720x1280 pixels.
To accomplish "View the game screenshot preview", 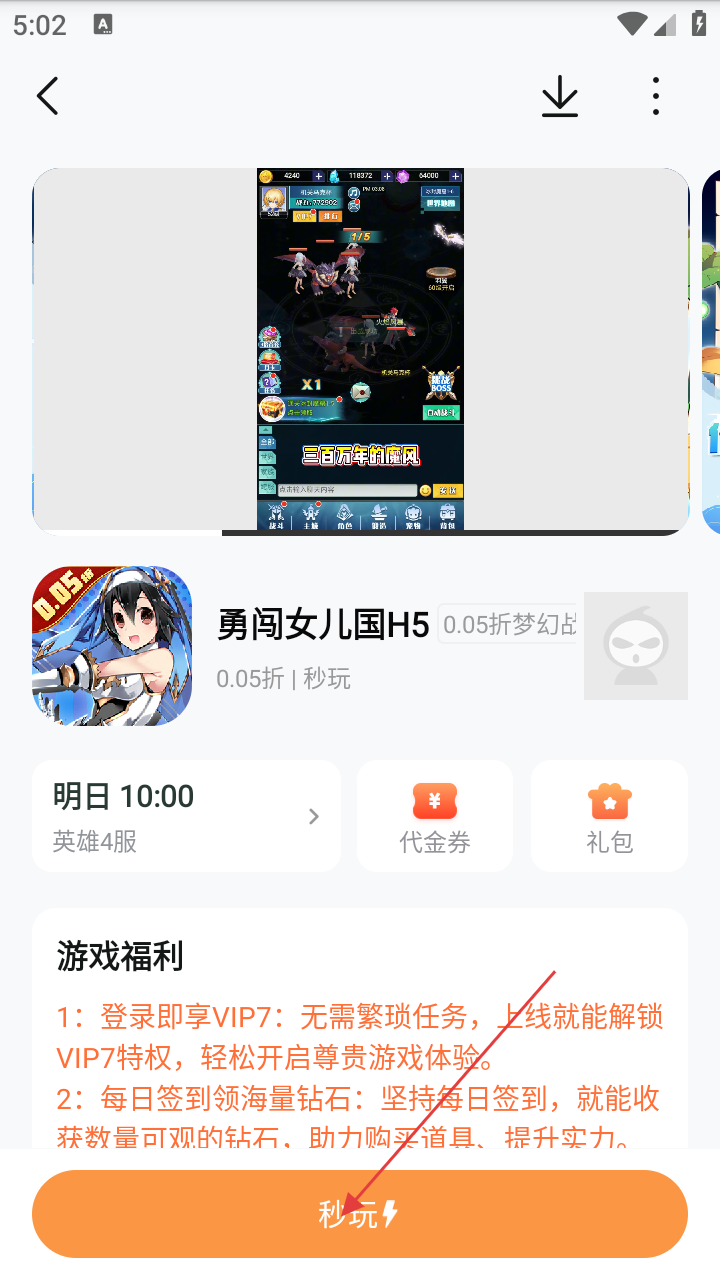I will click(x=360, y=350).
